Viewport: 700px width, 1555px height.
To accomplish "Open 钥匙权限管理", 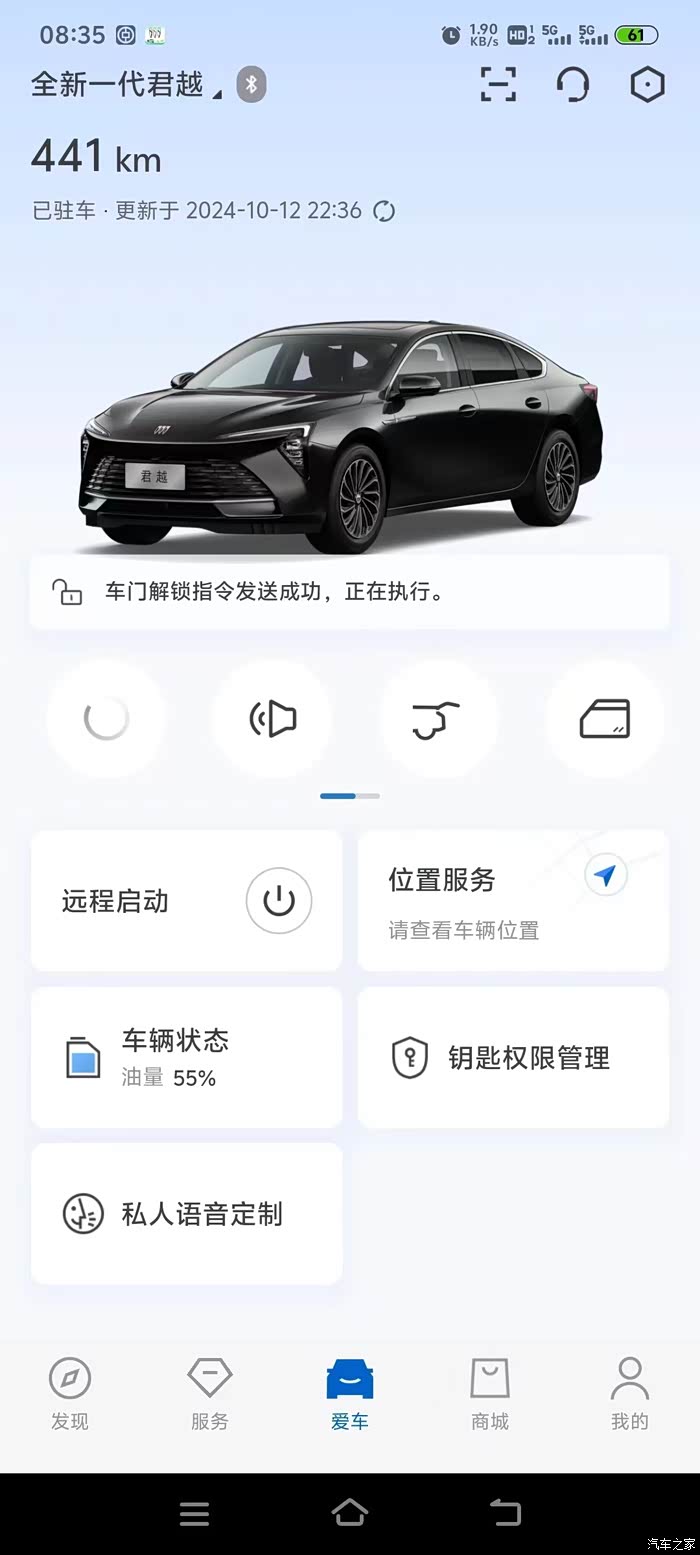I will (x=513, y=1058).
